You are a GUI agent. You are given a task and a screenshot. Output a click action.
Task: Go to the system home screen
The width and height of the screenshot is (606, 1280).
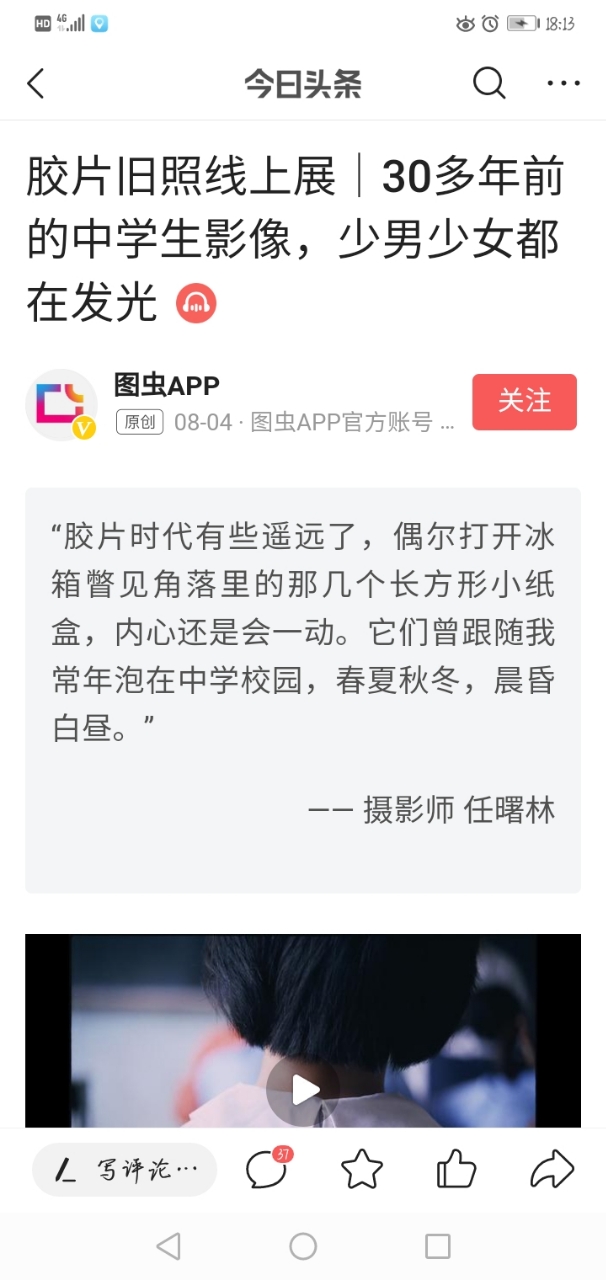pyautogui.click(x=303, y=1246)
